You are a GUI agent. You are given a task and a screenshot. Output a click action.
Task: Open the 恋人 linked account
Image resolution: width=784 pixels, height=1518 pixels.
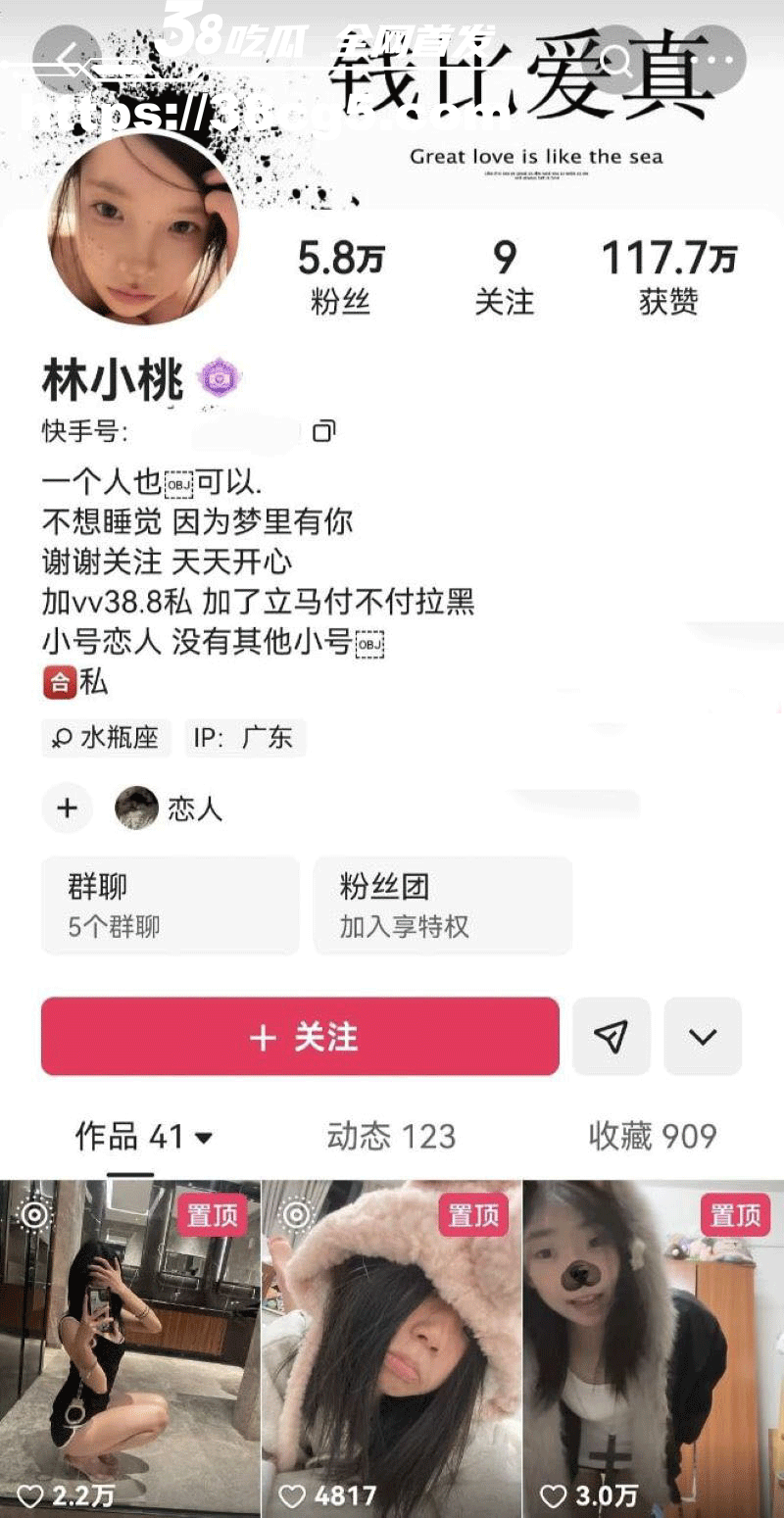170,808
